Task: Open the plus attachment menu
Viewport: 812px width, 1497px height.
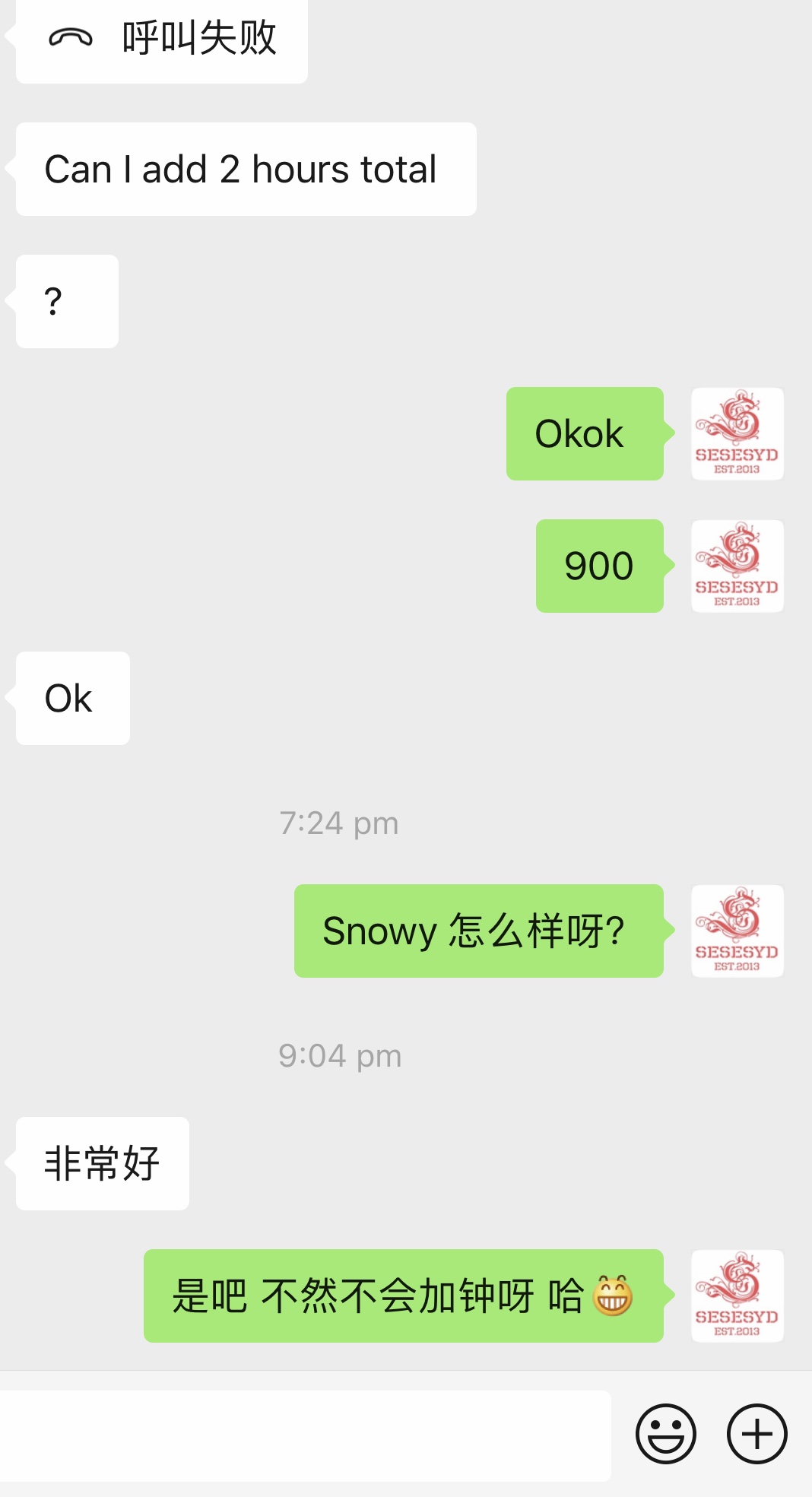Action: [756, 1434]
